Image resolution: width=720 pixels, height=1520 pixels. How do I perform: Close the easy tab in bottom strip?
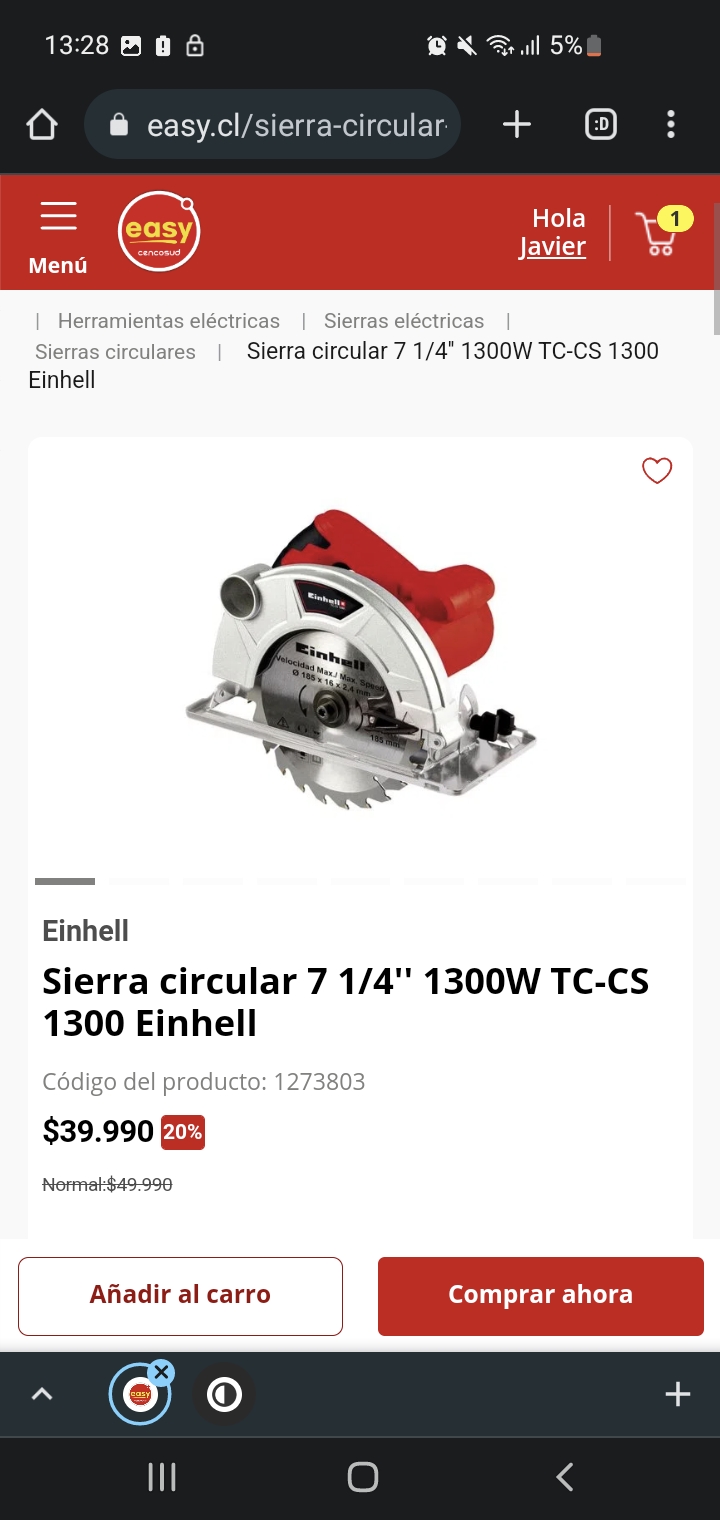click(x=162, y=1372)
